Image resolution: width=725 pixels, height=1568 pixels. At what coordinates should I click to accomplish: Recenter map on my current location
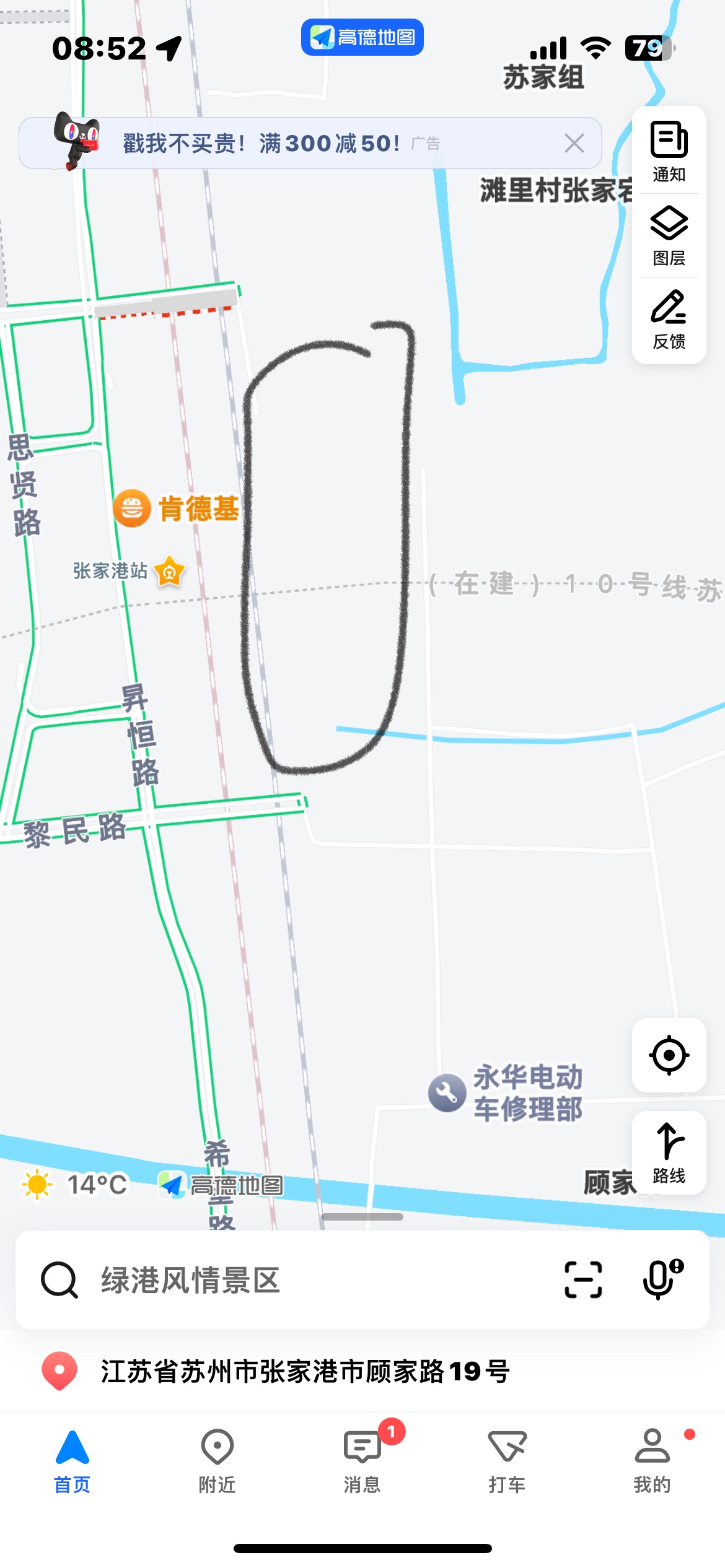(669, 1055)
